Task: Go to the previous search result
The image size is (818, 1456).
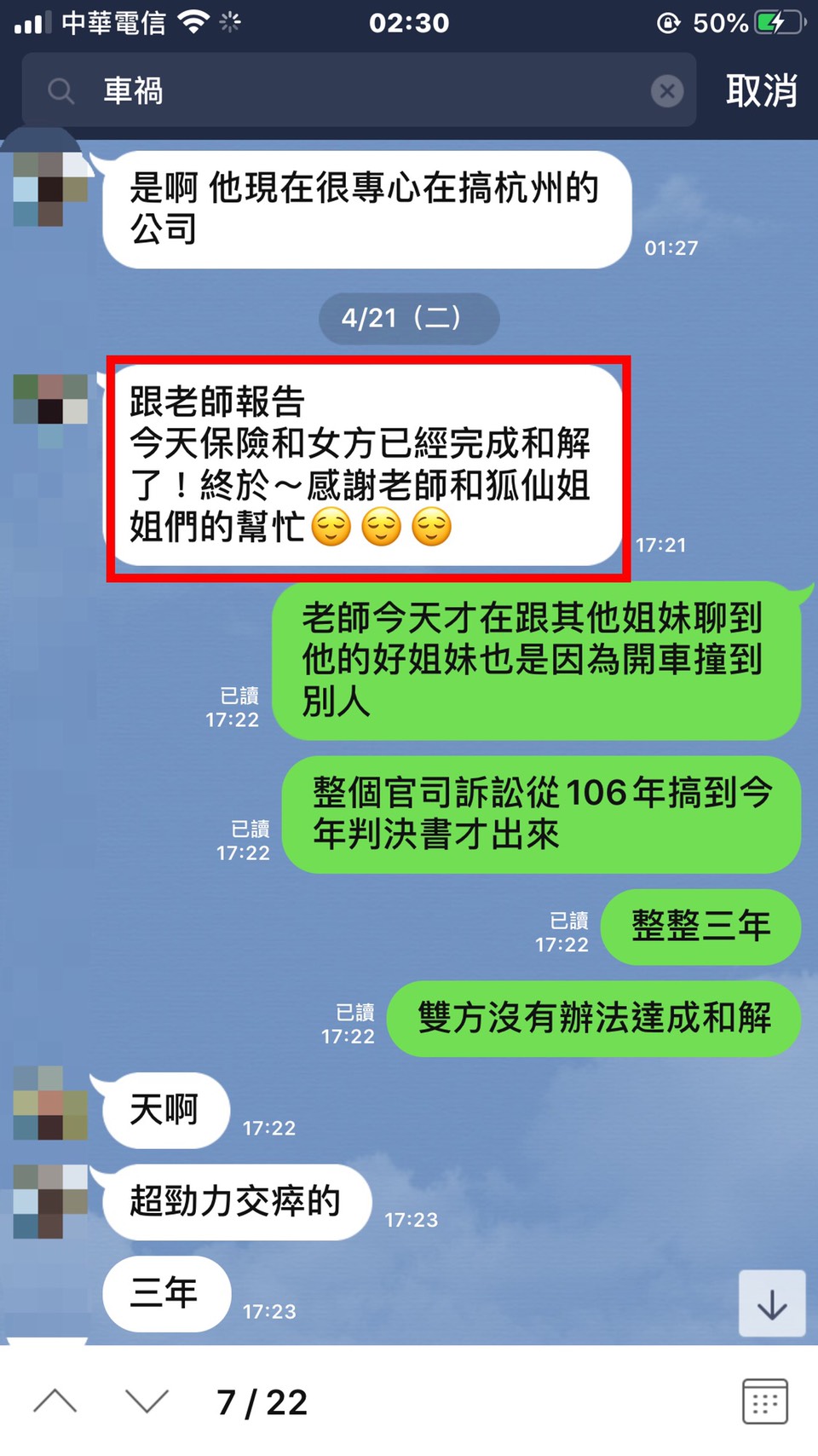Action: tap(55, 1401)
